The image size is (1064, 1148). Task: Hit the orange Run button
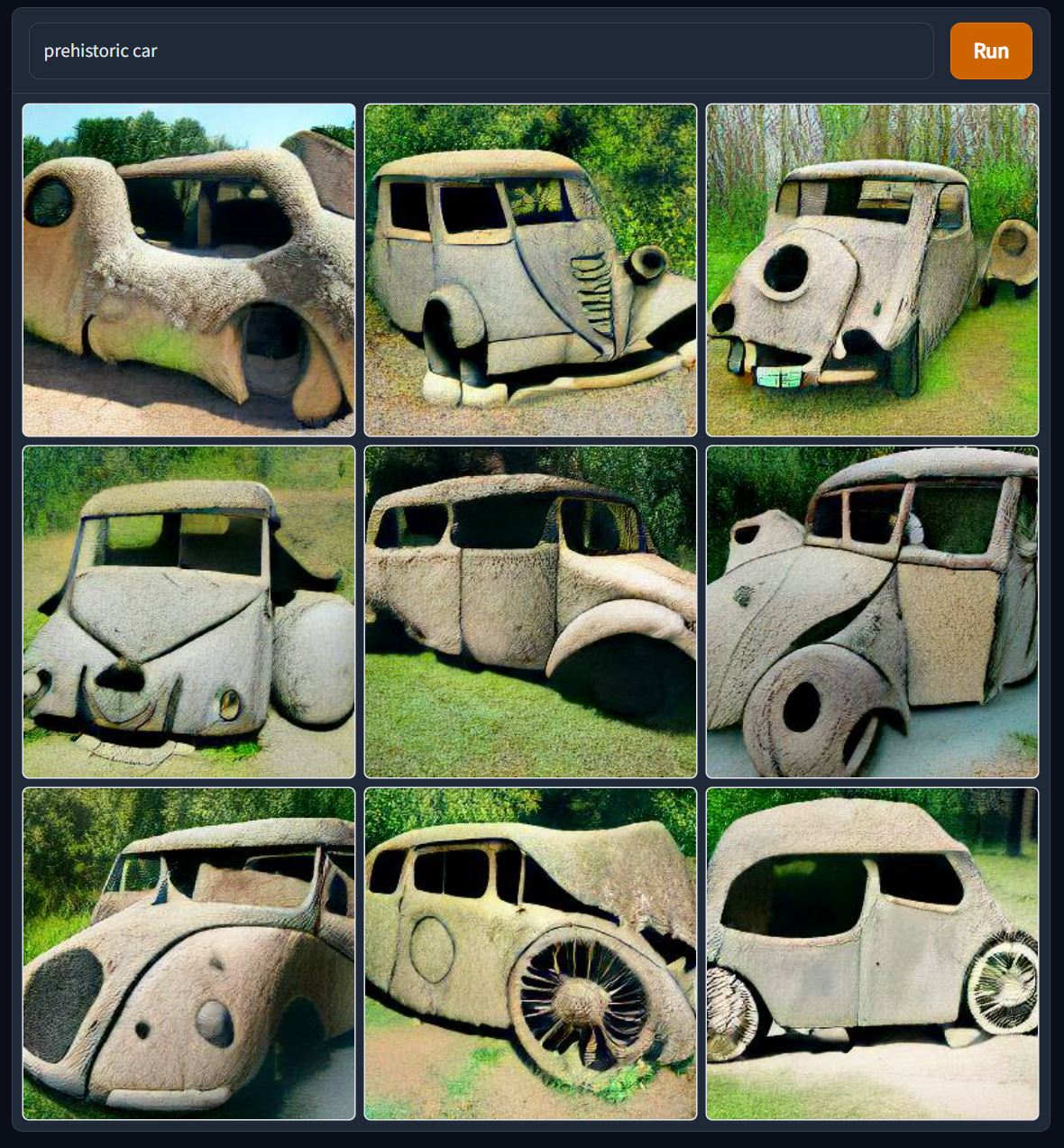990,51
